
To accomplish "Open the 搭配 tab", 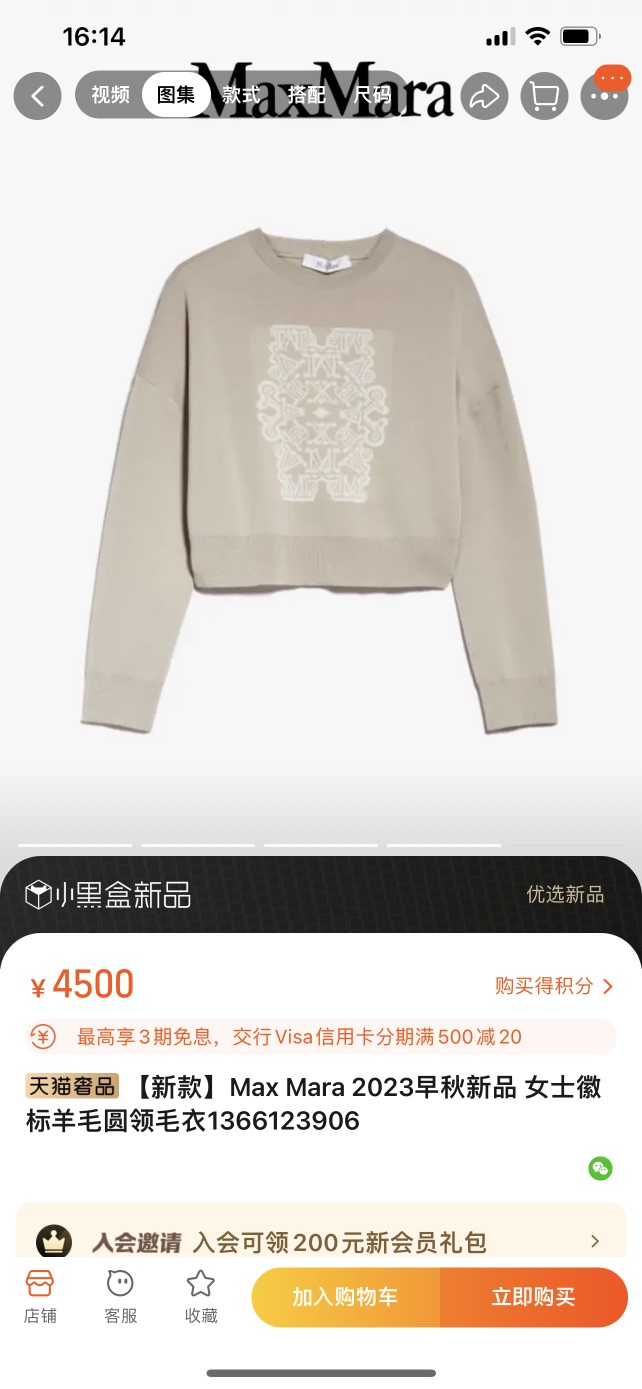I will [x=306, y=95].
